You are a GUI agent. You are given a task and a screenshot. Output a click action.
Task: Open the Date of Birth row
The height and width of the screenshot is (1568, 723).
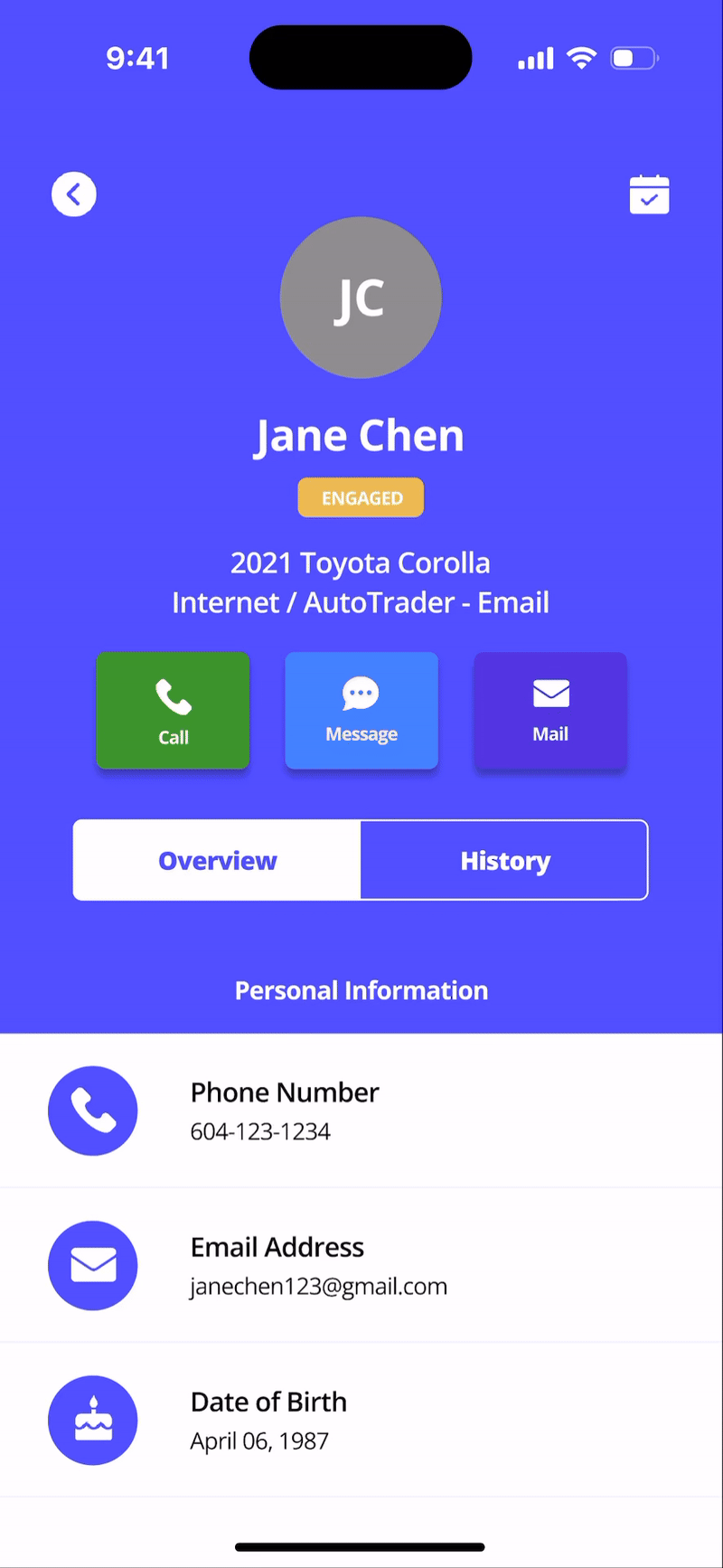click(x=361, y=1420)
